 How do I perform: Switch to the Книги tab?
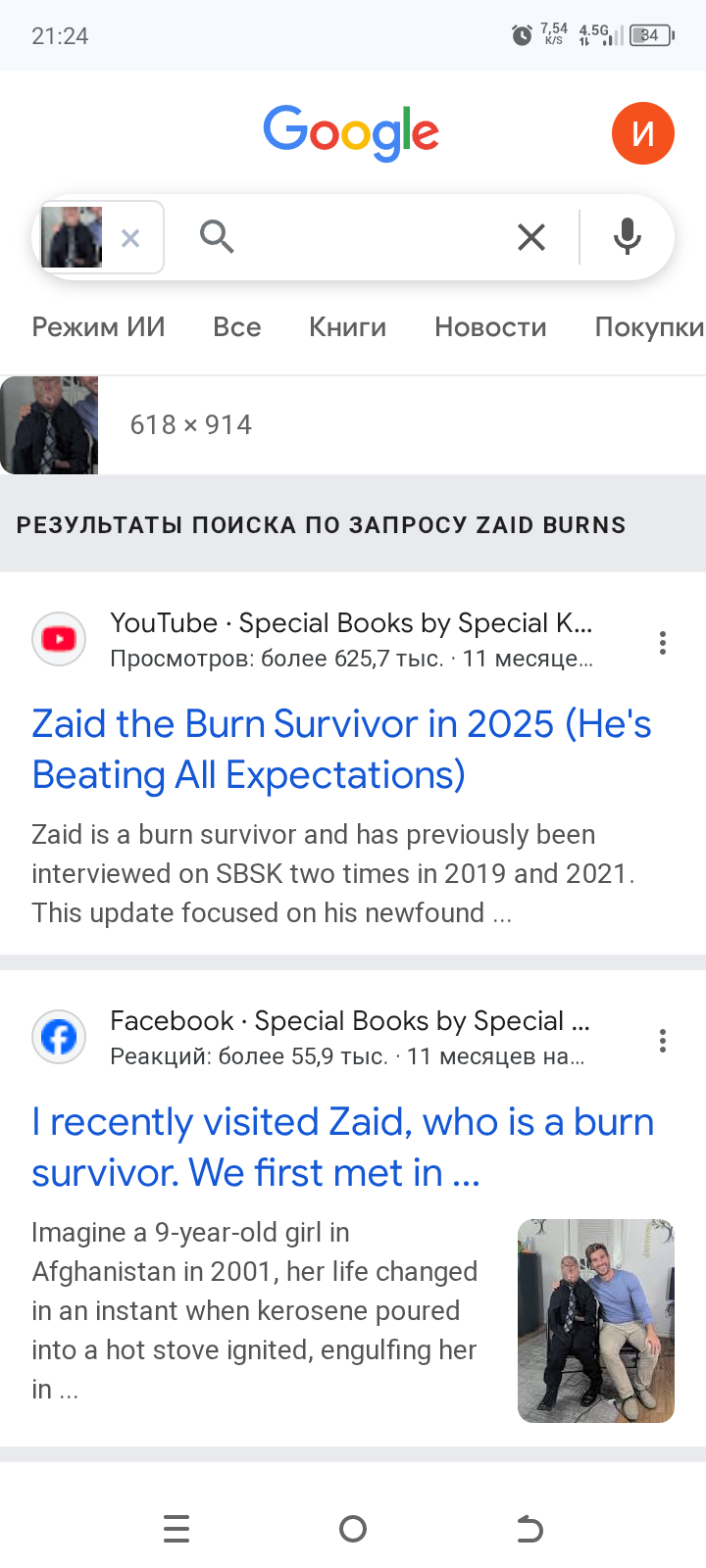[x=347, y=327]
